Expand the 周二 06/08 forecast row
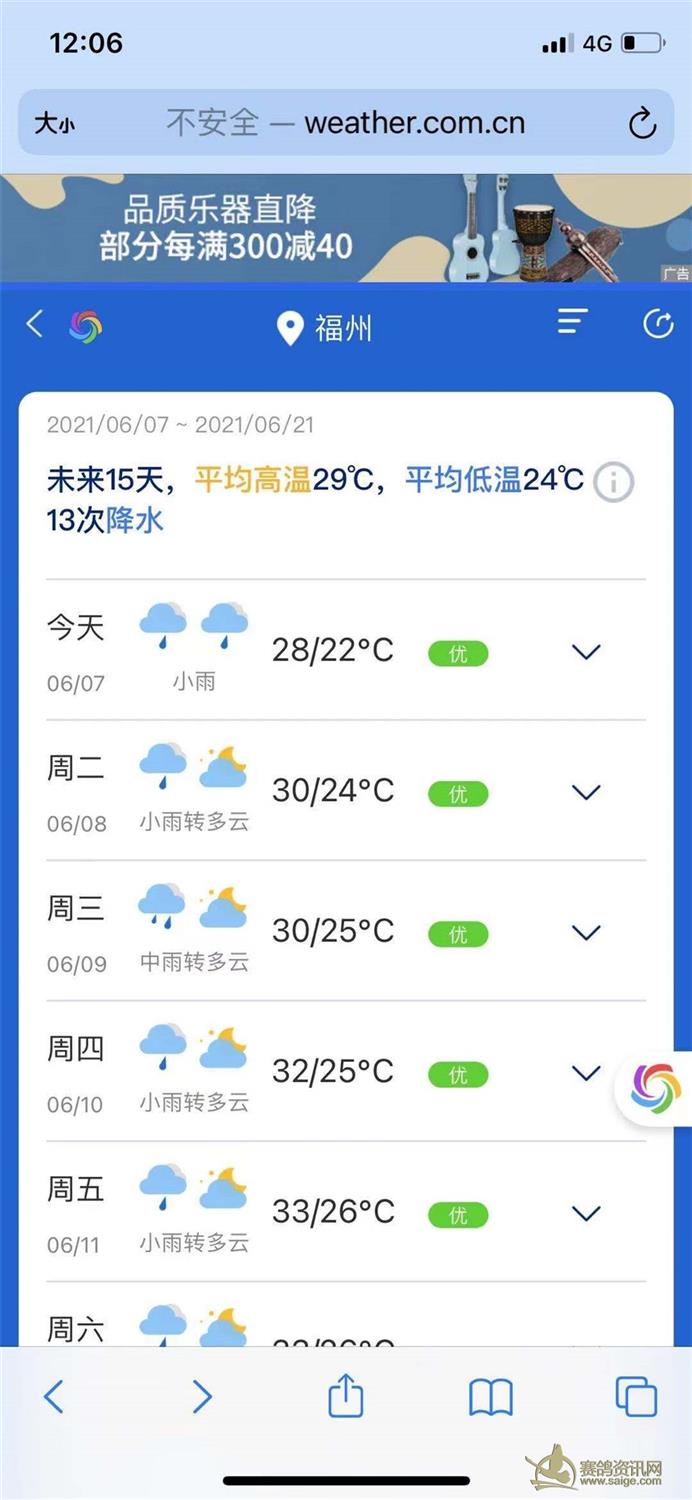Screen dimensions: 692x1500 [x=585, y=792]
